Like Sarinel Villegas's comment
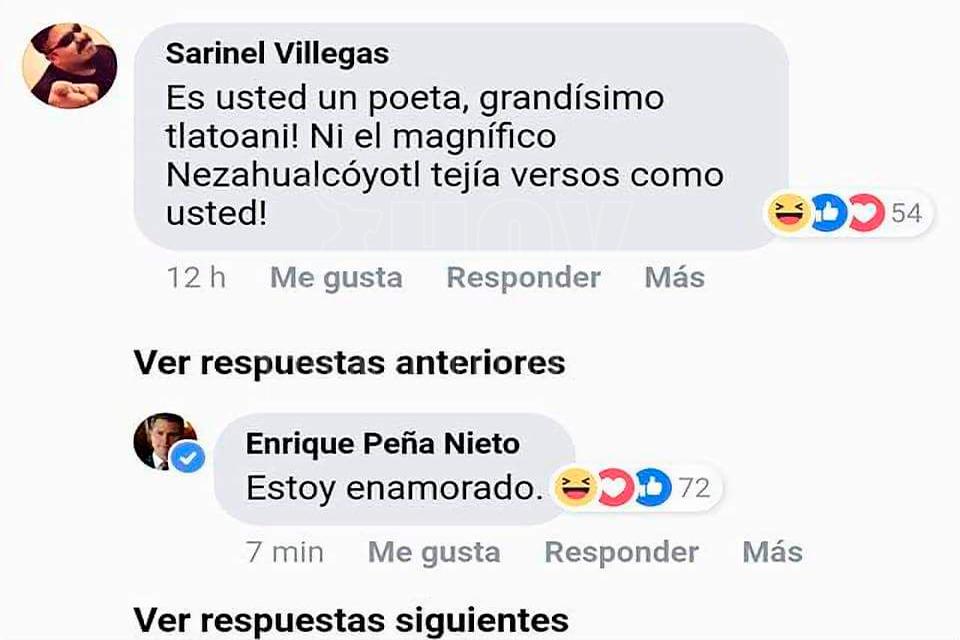 tap(336, 278)
